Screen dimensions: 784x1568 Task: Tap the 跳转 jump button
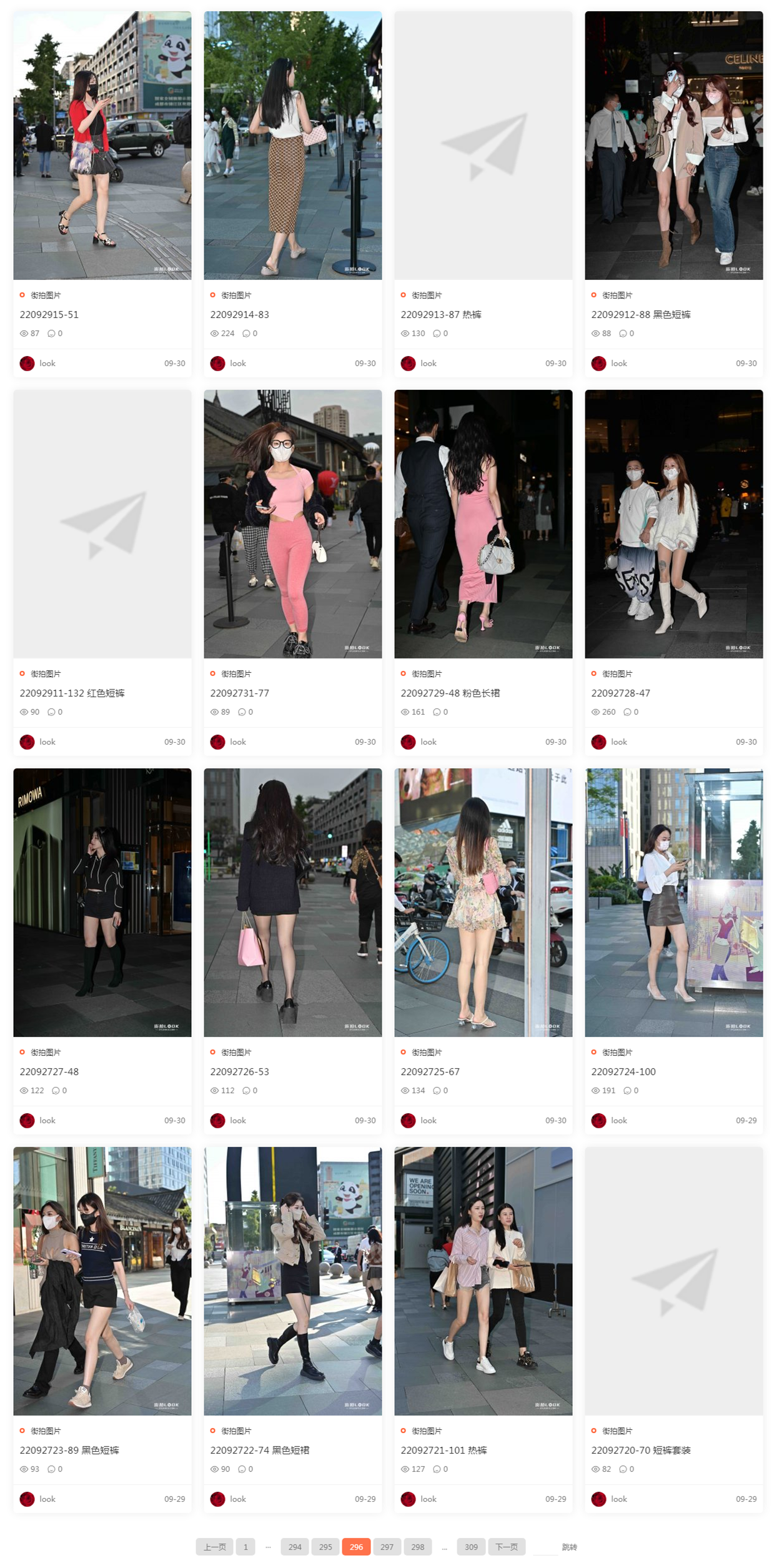tap(569, 1547)
